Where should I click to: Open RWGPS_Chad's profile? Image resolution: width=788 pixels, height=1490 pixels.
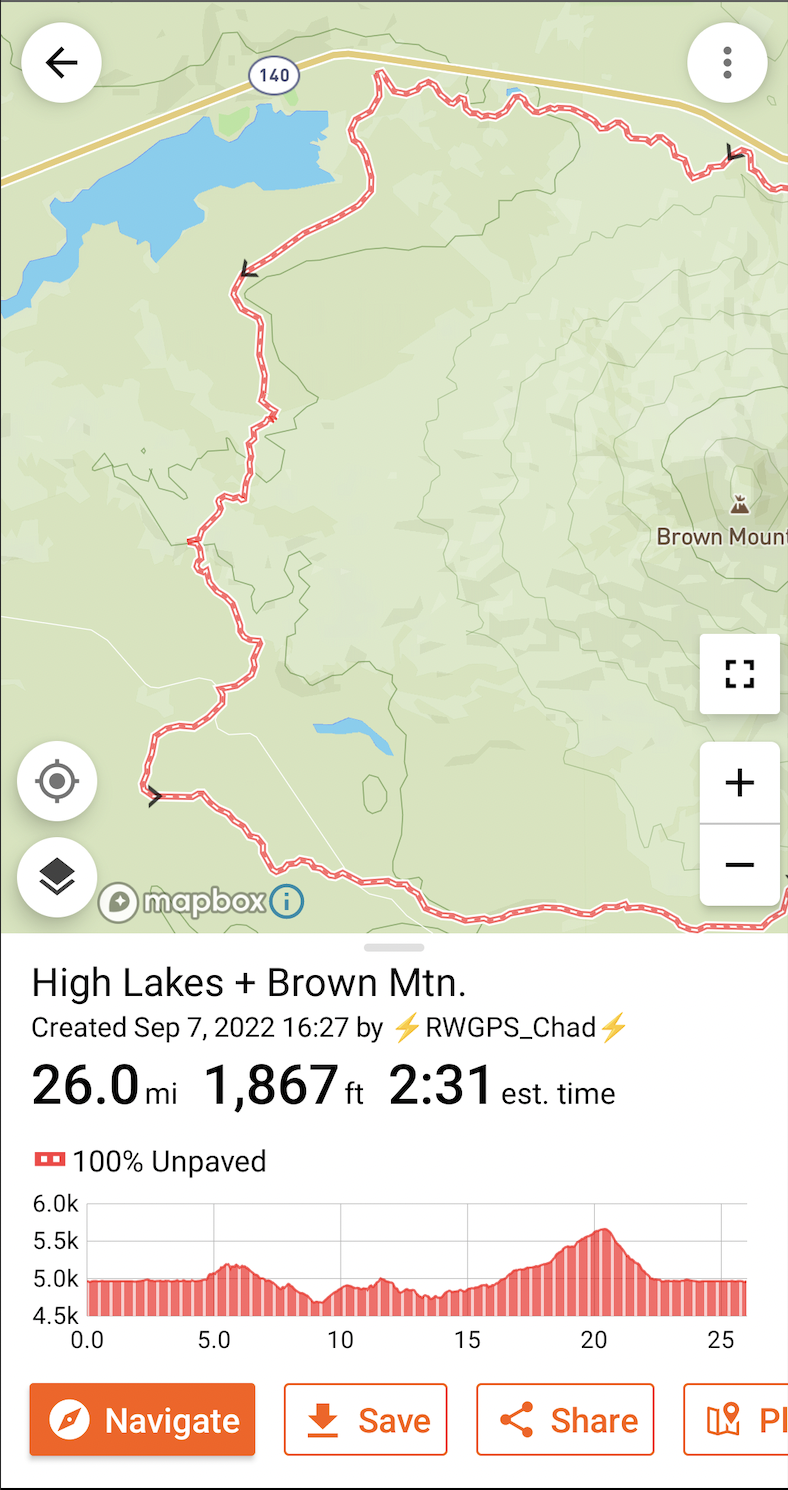[x=510, y=1027]
